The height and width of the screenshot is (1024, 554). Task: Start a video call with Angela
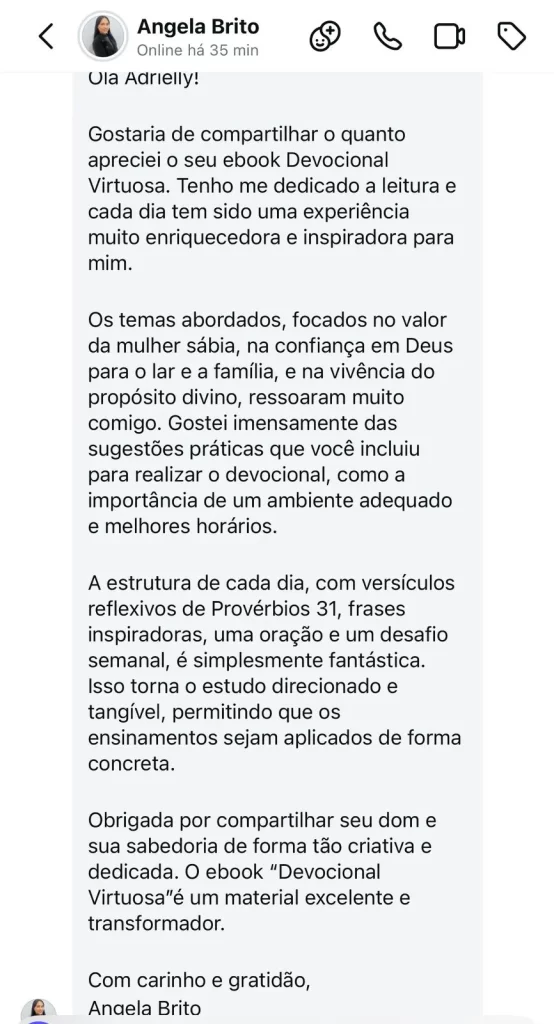tap(449, 36)
